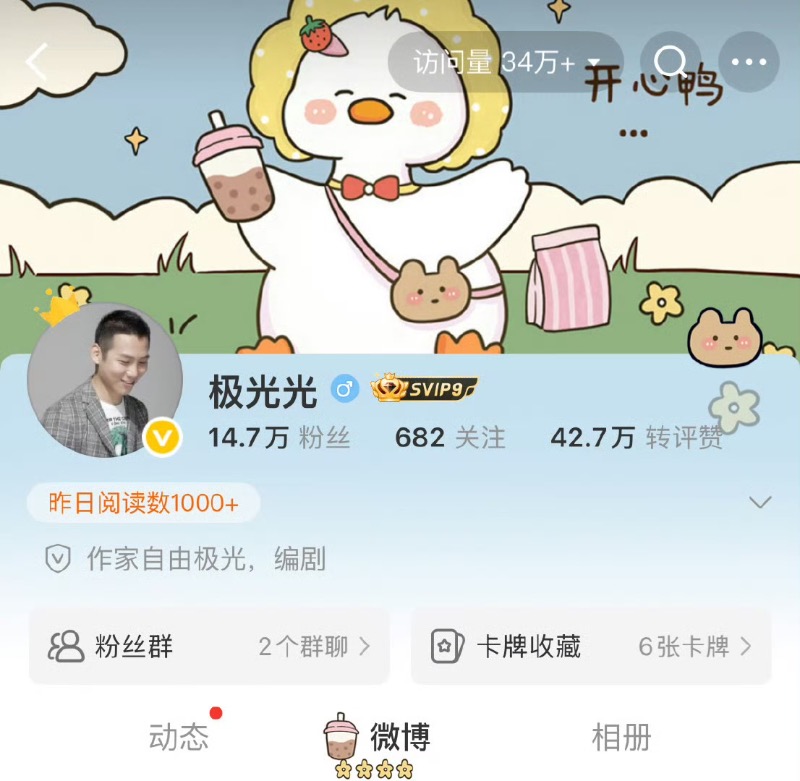Search within this profile
The width and height of the screenshot is (800, 781).
tap(670, 62)
